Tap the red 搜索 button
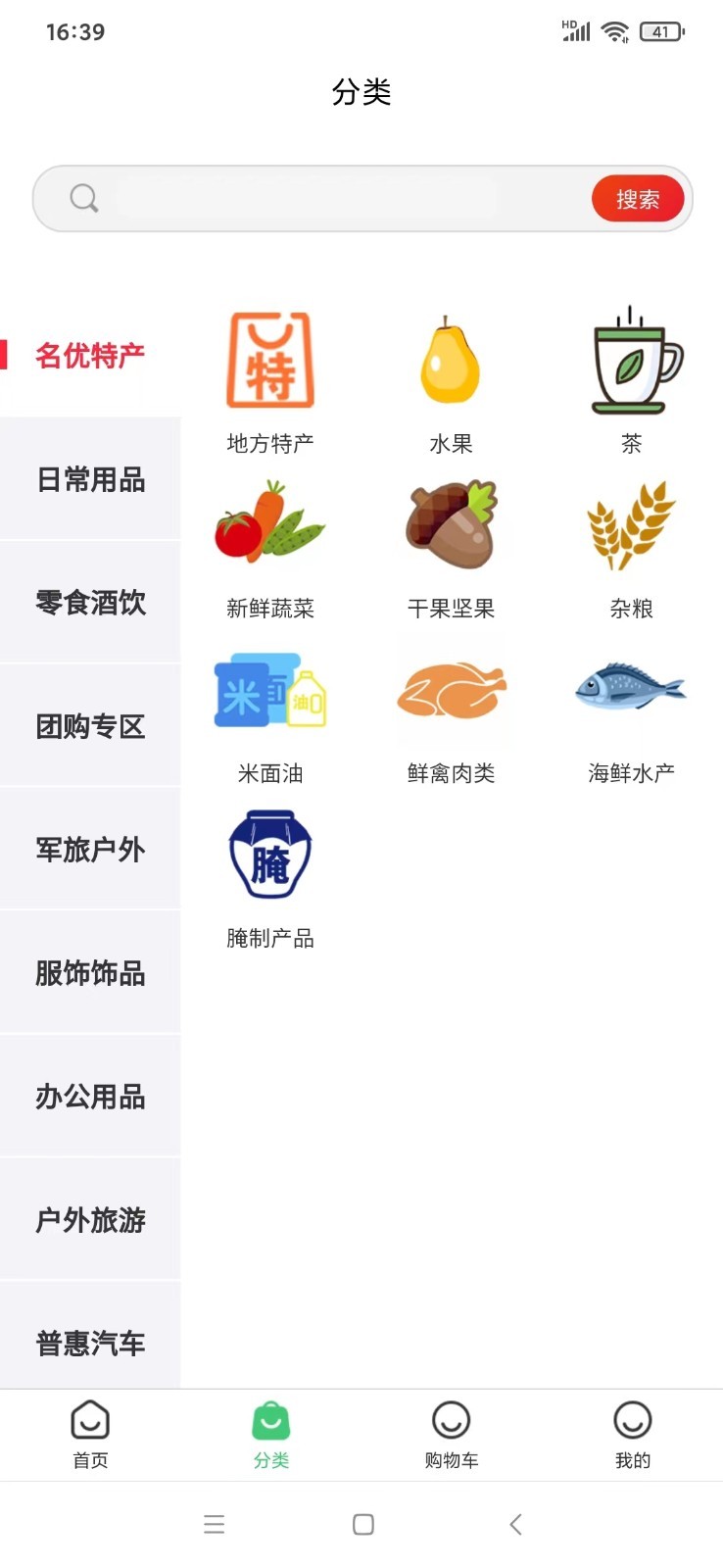 [x=637, y=199]
